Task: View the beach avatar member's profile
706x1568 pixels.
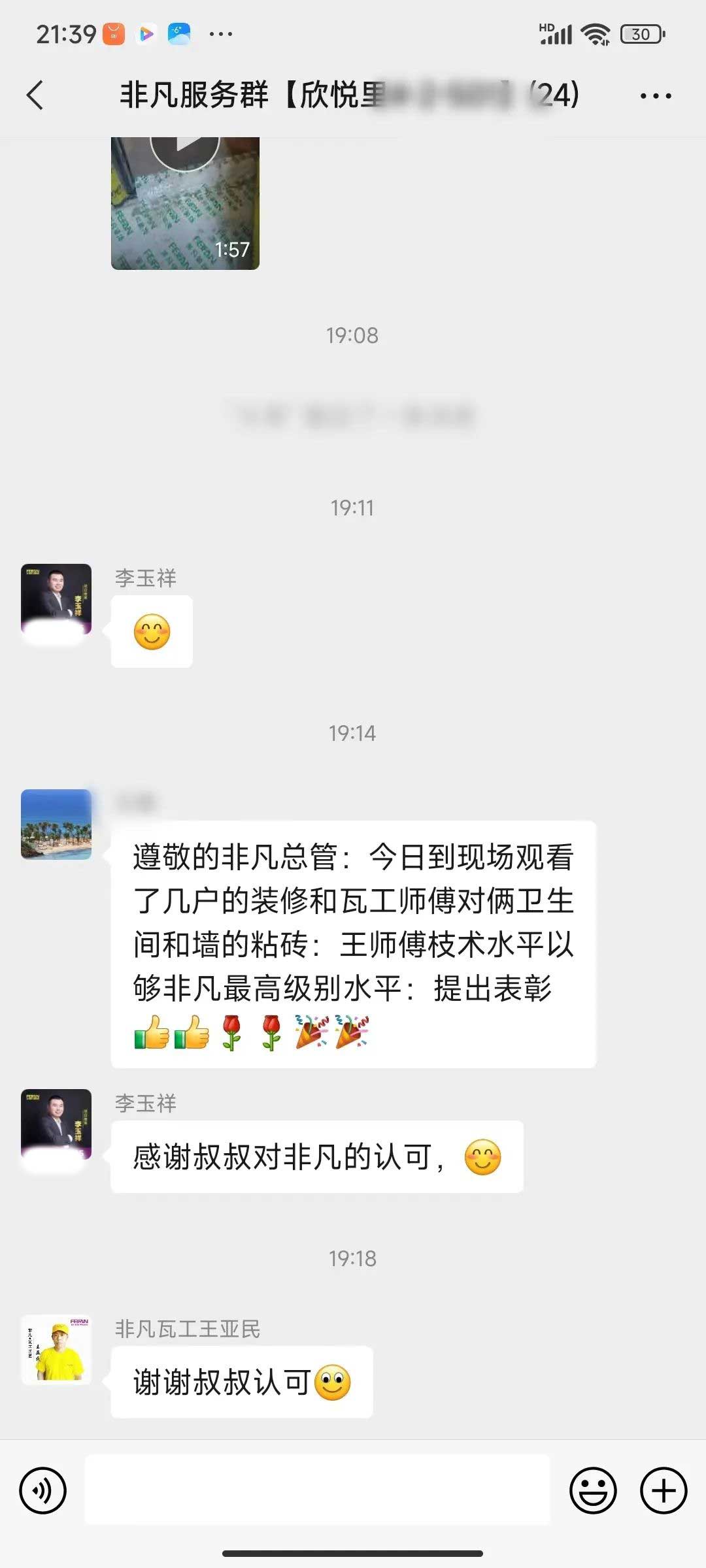Action: (56, 825)
